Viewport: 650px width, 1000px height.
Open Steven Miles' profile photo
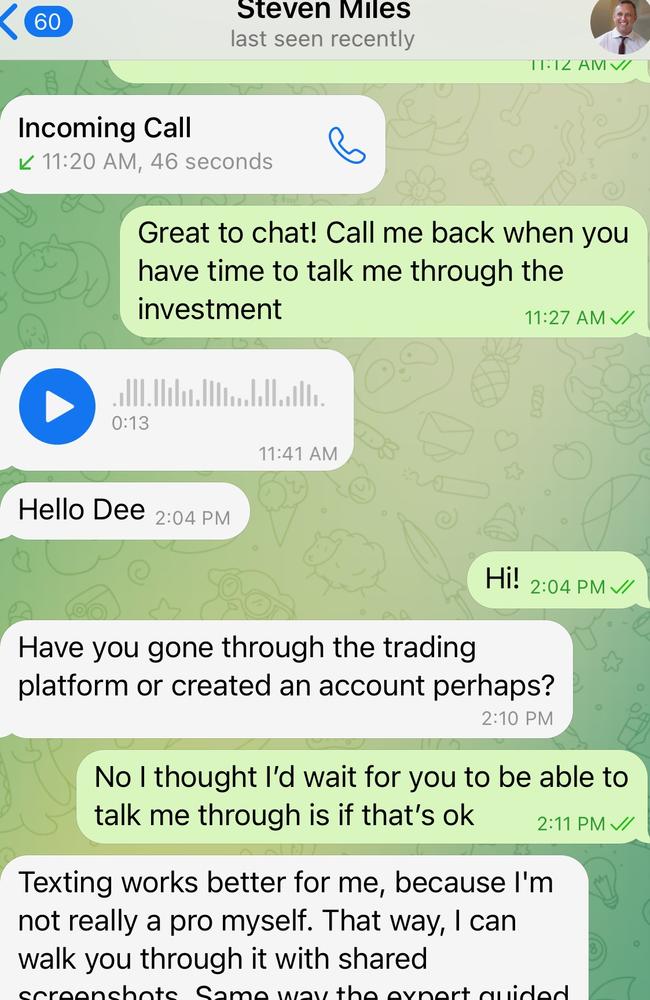tap(620, 24)
